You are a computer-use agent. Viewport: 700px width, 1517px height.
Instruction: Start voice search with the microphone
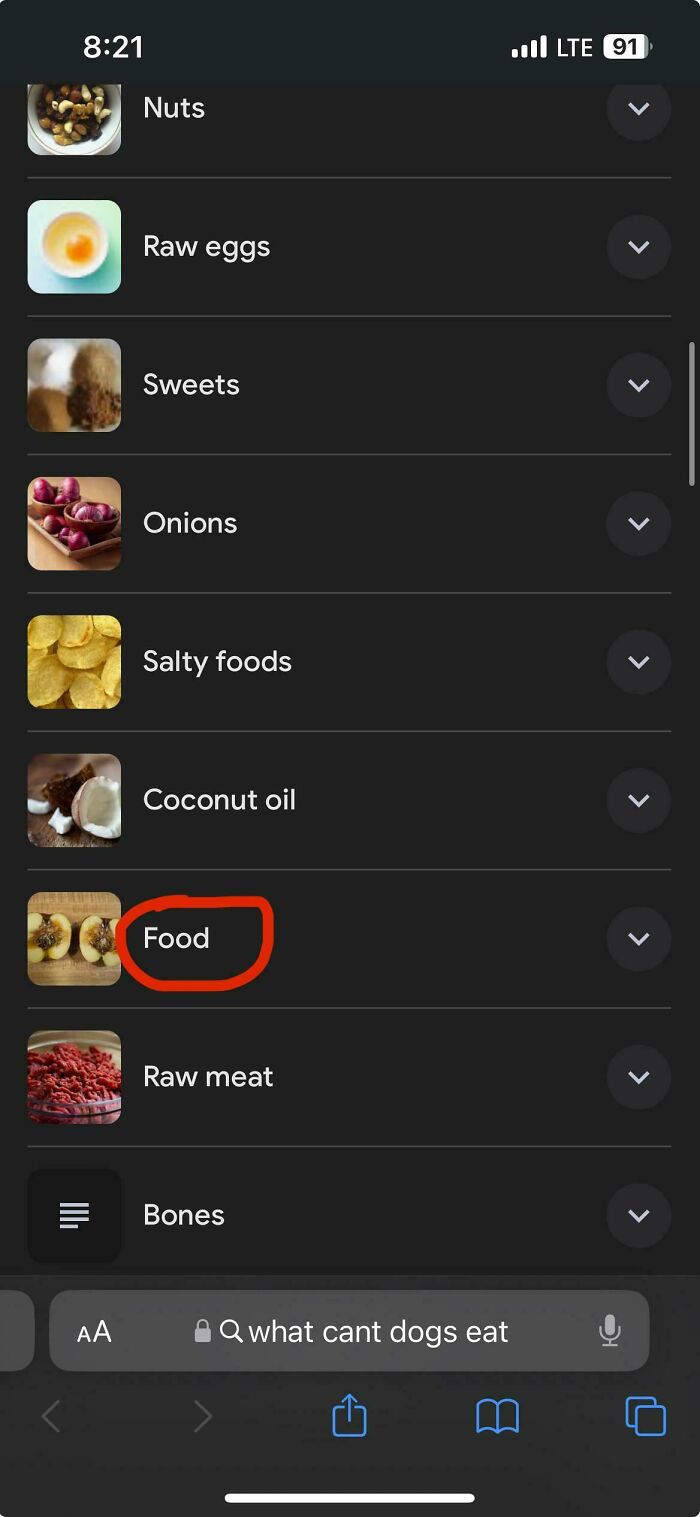[609, 1331]
